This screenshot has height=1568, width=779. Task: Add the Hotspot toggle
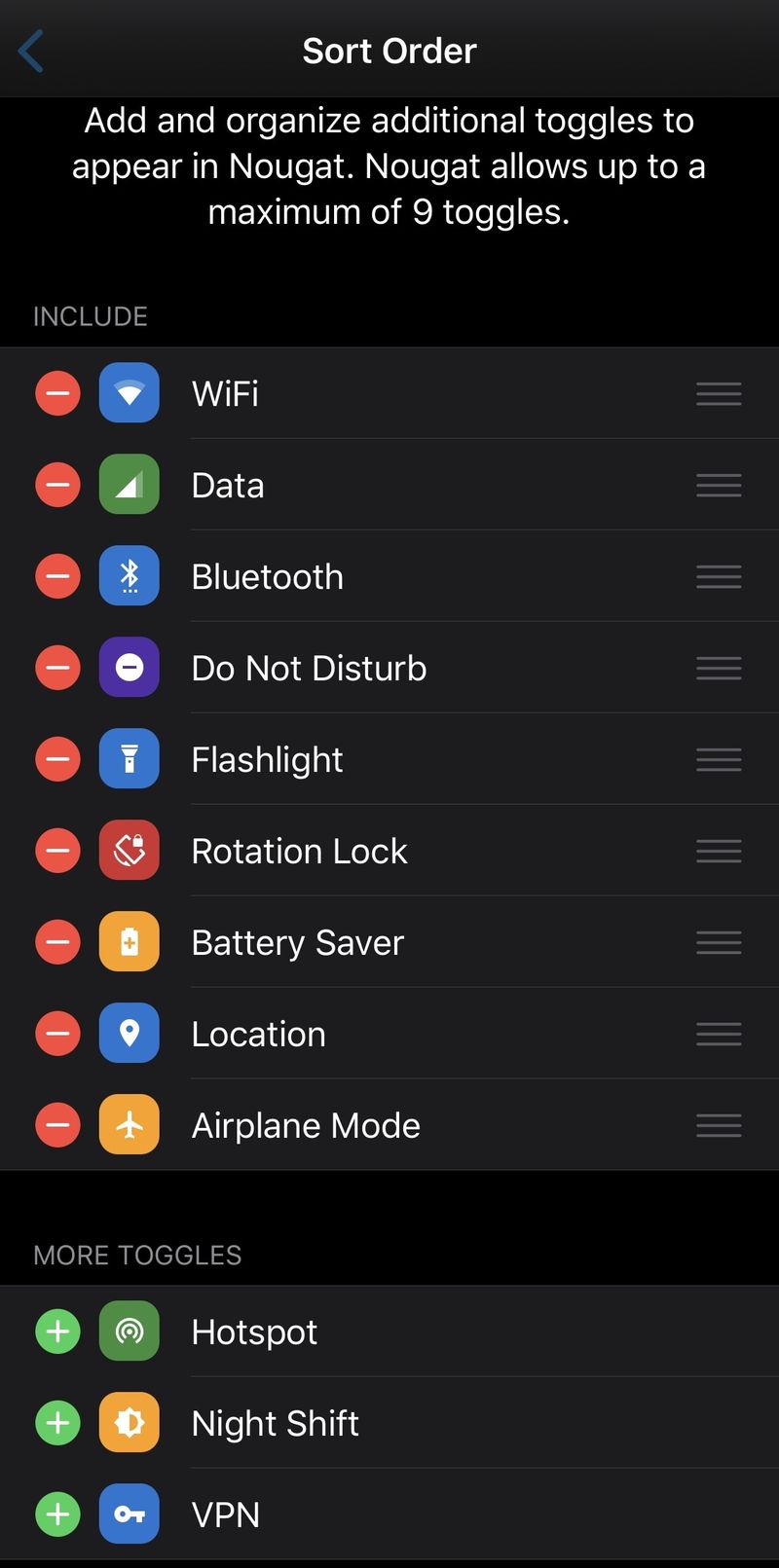click(58, 1331)
